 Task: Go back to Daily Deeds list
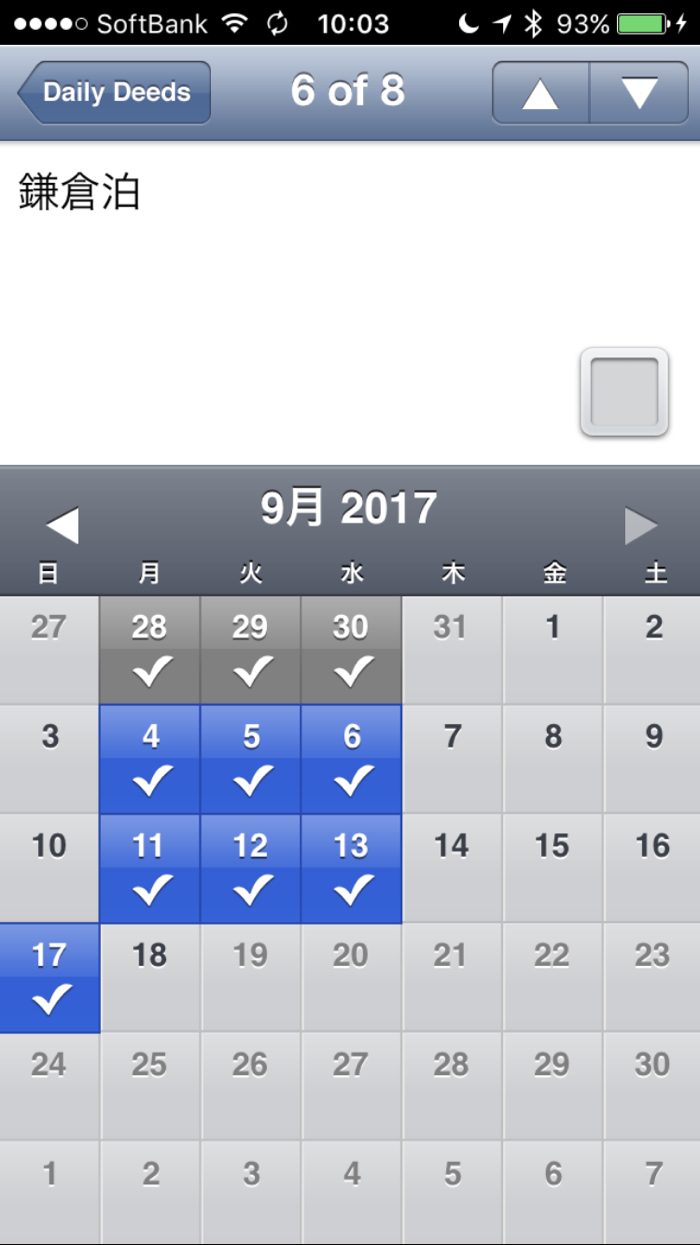click(114, 92)
